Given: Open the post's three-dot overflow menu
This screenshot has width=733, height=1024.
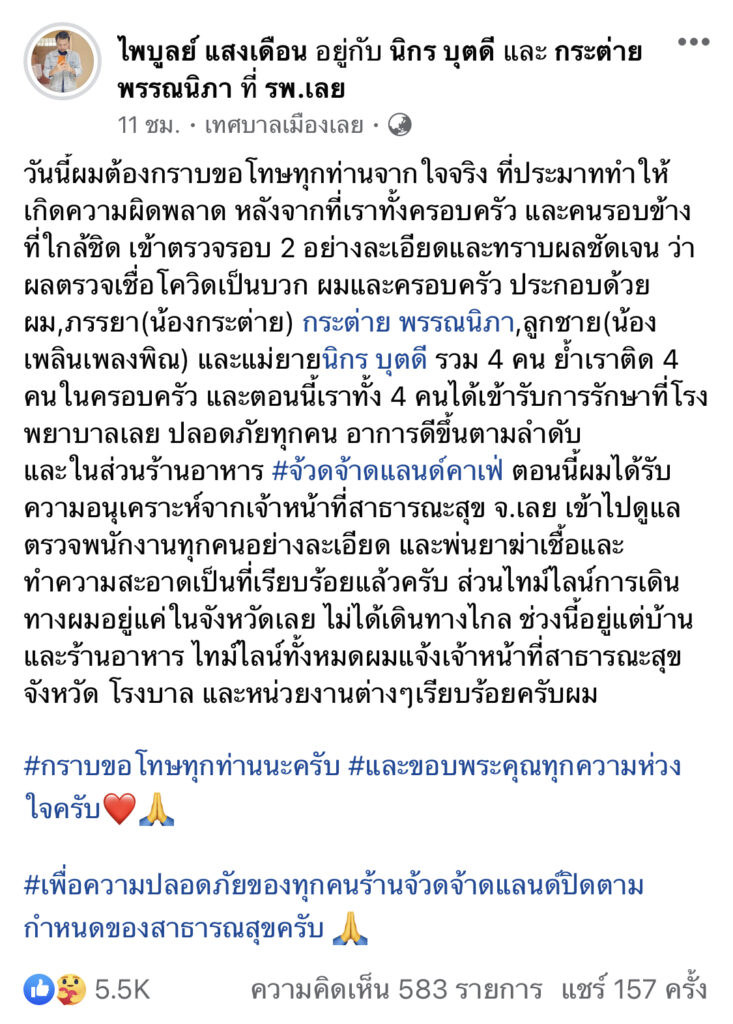Looking at the screenshot, I should 694,42.
